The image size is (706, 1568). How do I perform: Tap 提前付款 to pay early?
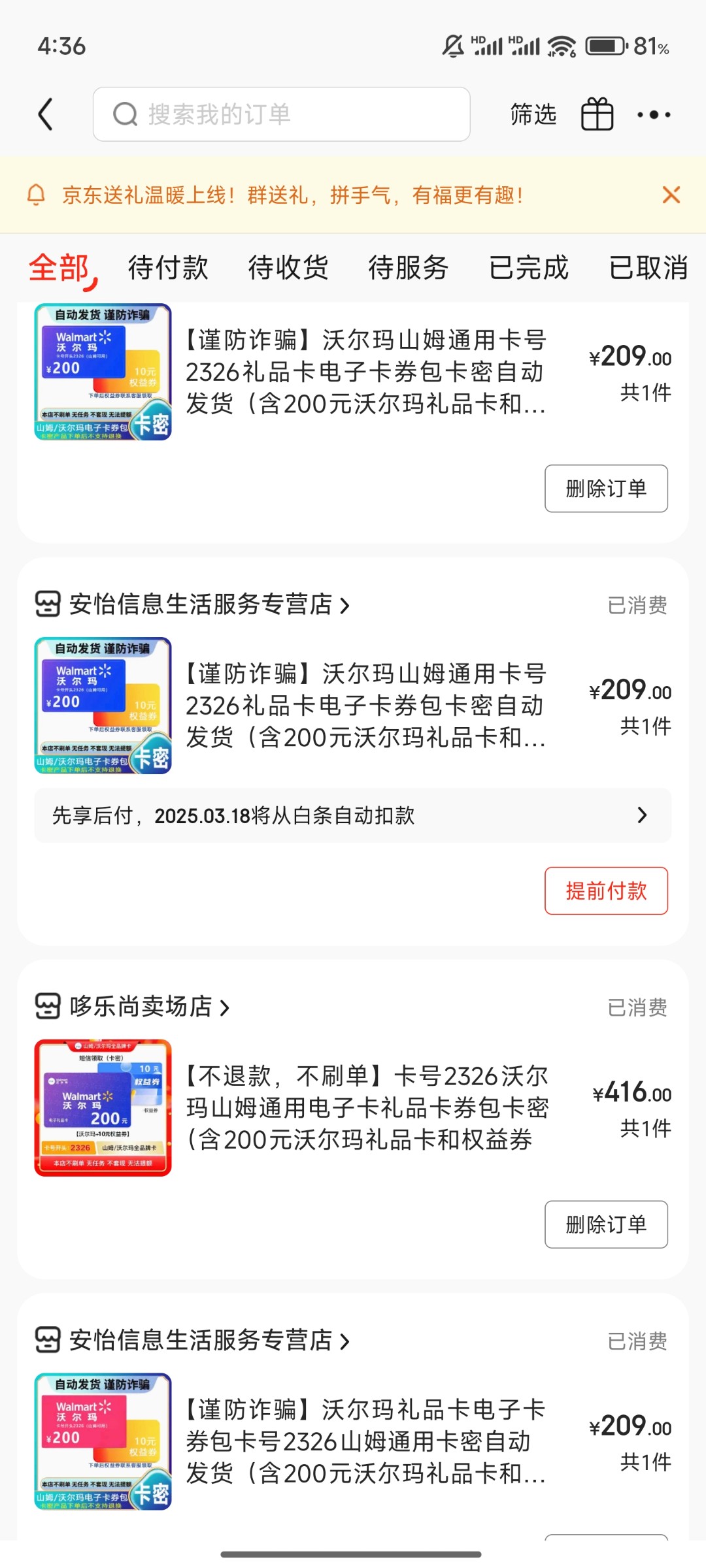pos(606,890)
